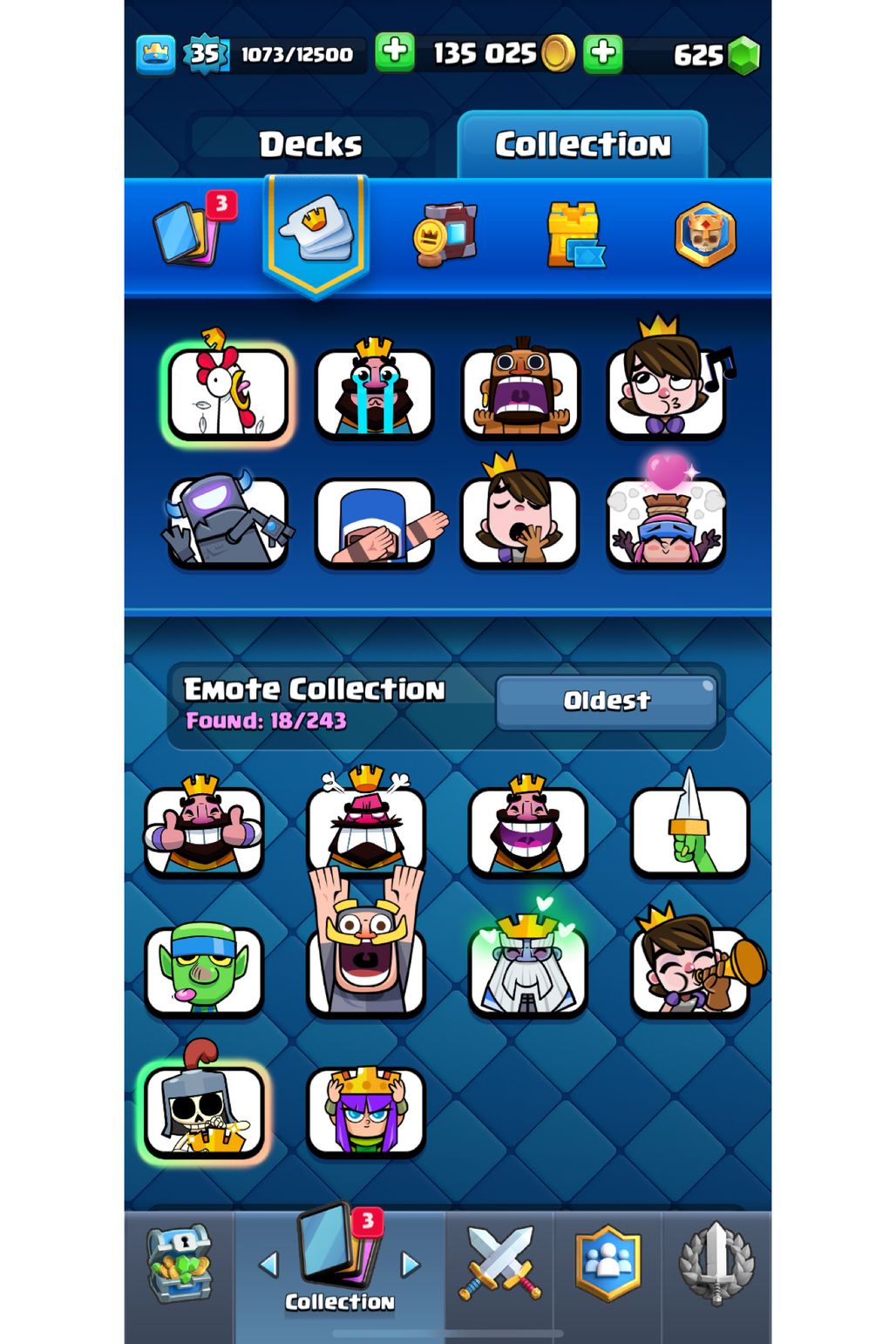Select the chicken emote in the deck
The width and height of the screenshot is (896, 1344).
pos(228,392)
